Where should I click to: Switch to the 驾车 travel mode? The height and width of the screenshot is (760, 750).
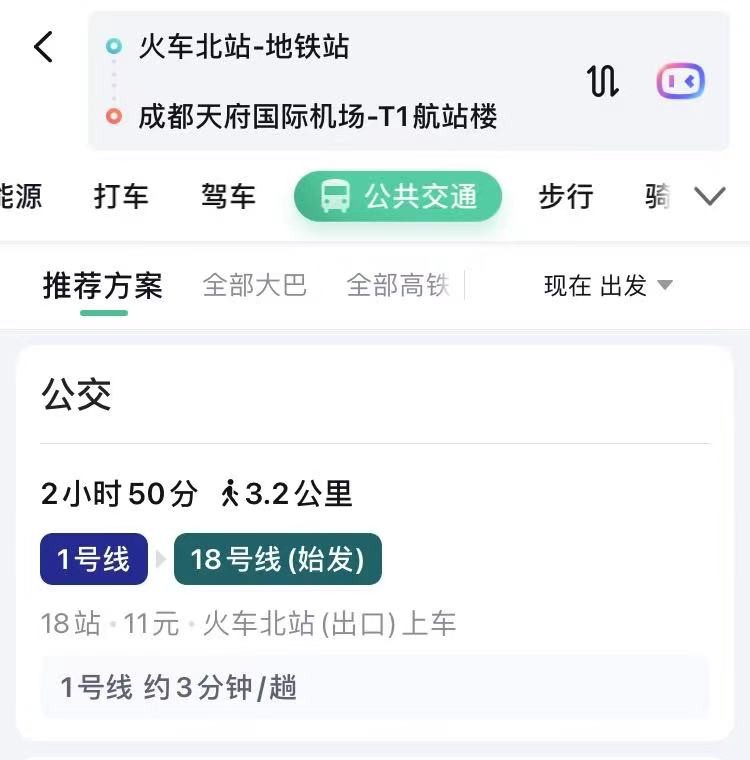tap(228, 197)
